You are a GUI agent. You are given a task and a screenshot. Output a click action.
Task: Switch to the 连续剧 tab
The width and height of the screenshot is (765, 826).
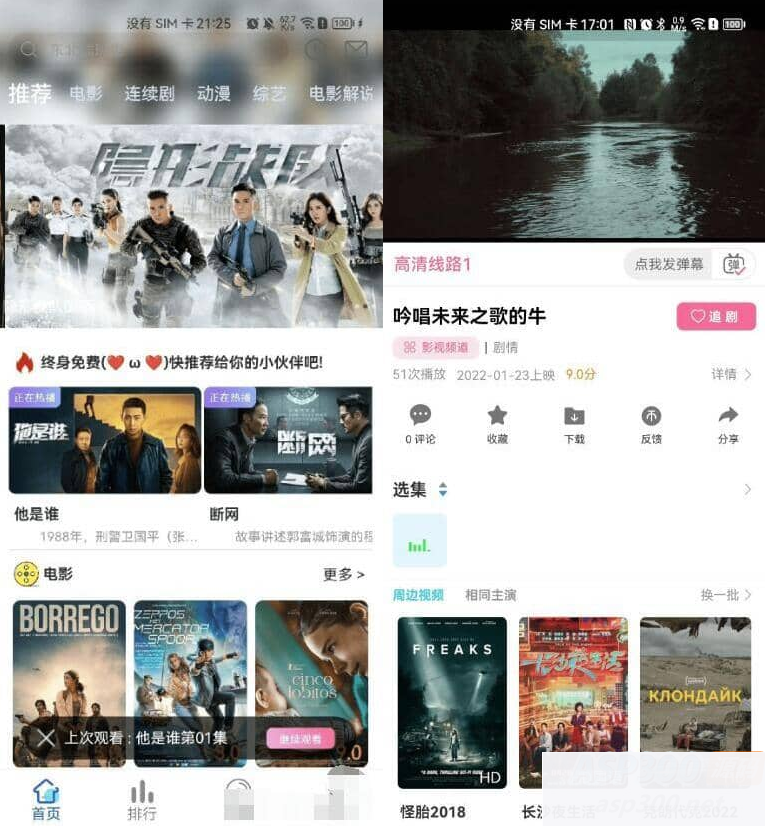click(x=149, y=95)
